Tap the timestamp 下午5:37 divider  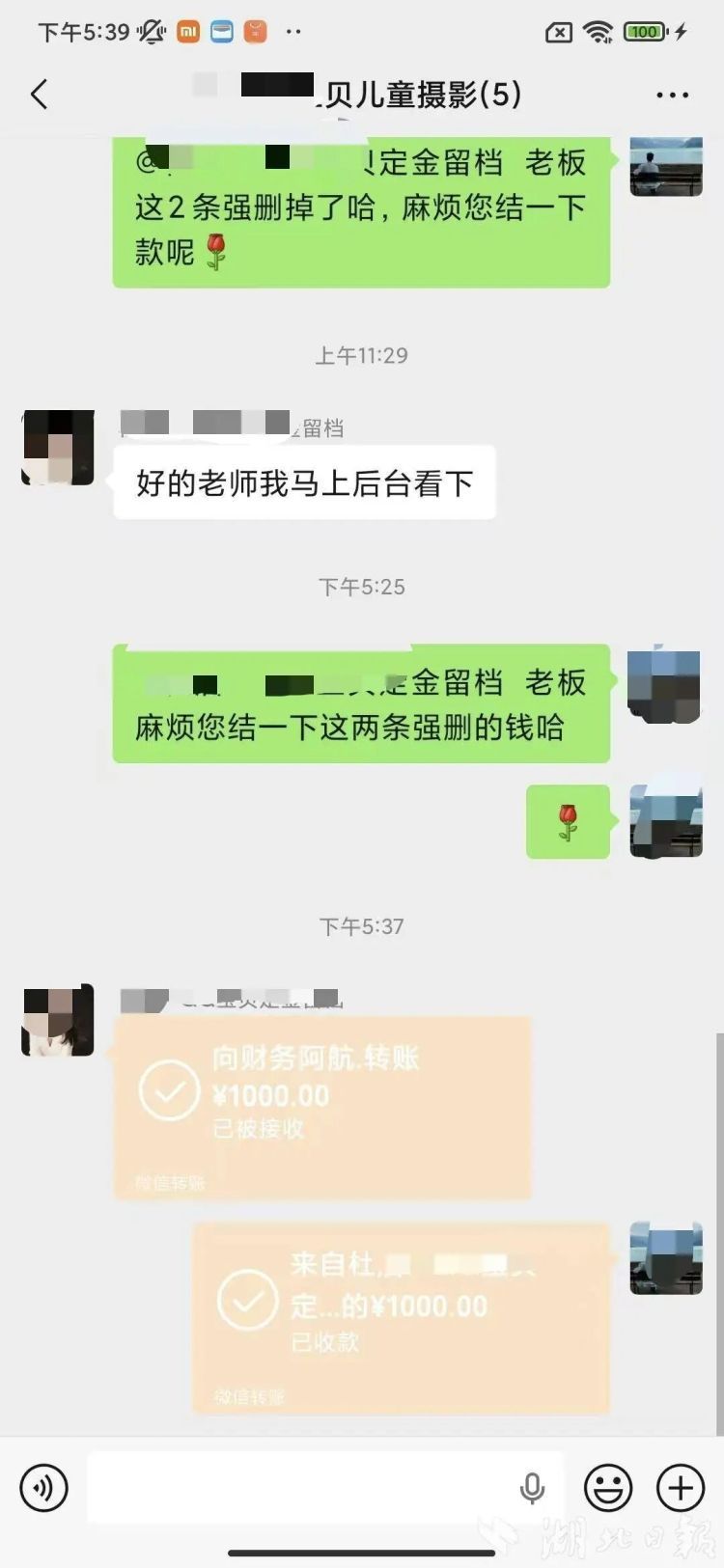tap(361, 923)
